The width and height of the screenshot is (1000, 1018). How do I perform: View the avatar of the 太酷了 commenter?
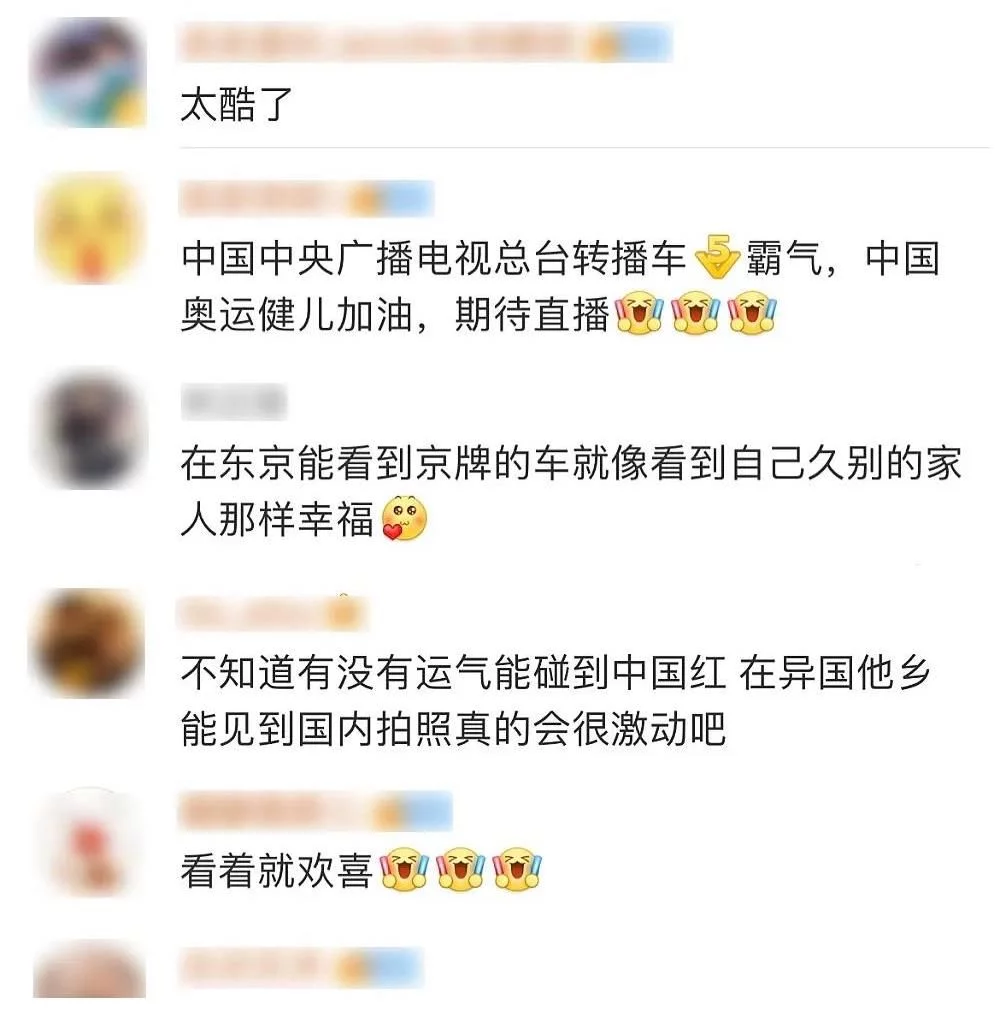pos(89,73)
